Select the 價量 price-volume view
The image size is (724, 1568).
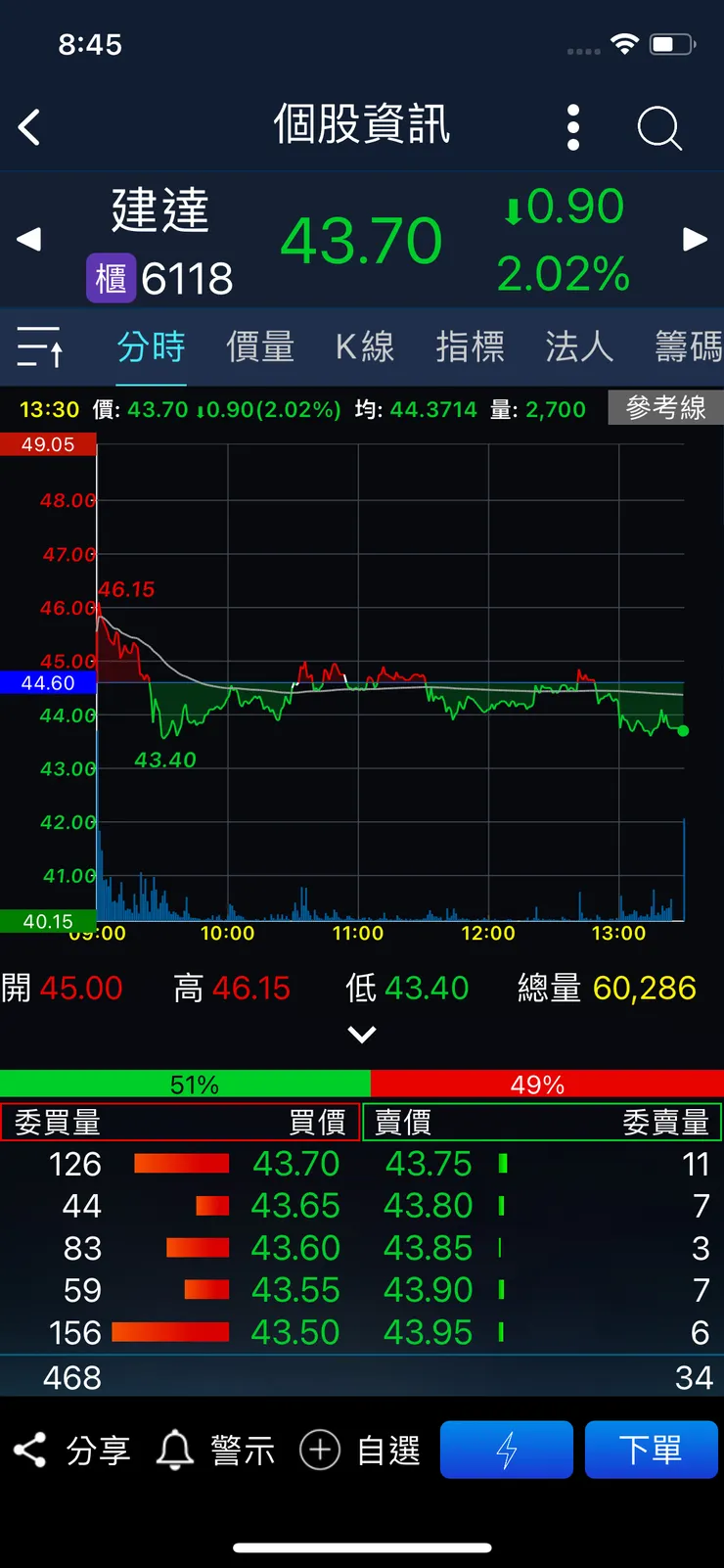coord(259,347)
